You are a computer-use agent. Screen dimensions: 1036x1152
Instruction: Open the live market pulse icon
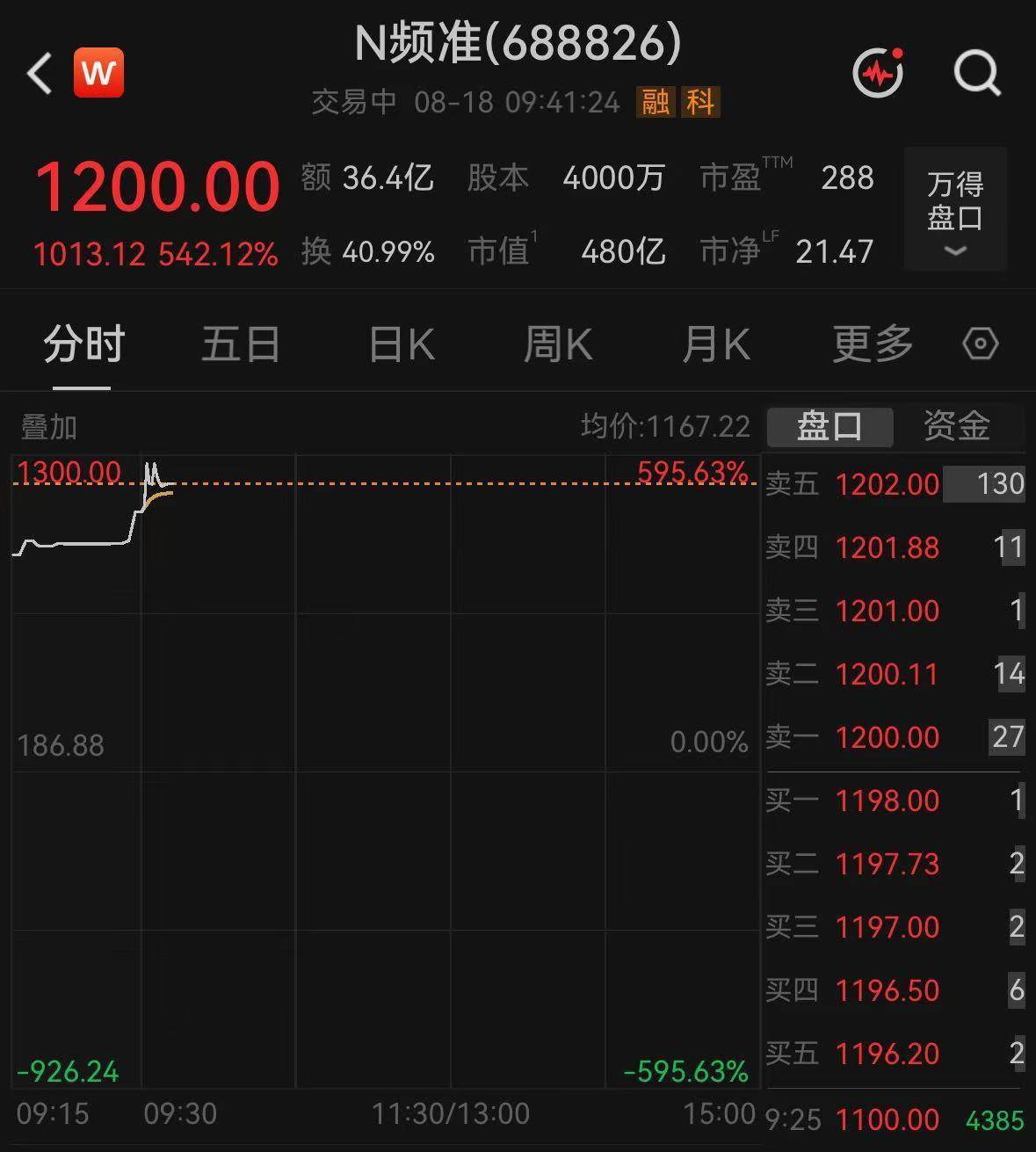[879, 72]
